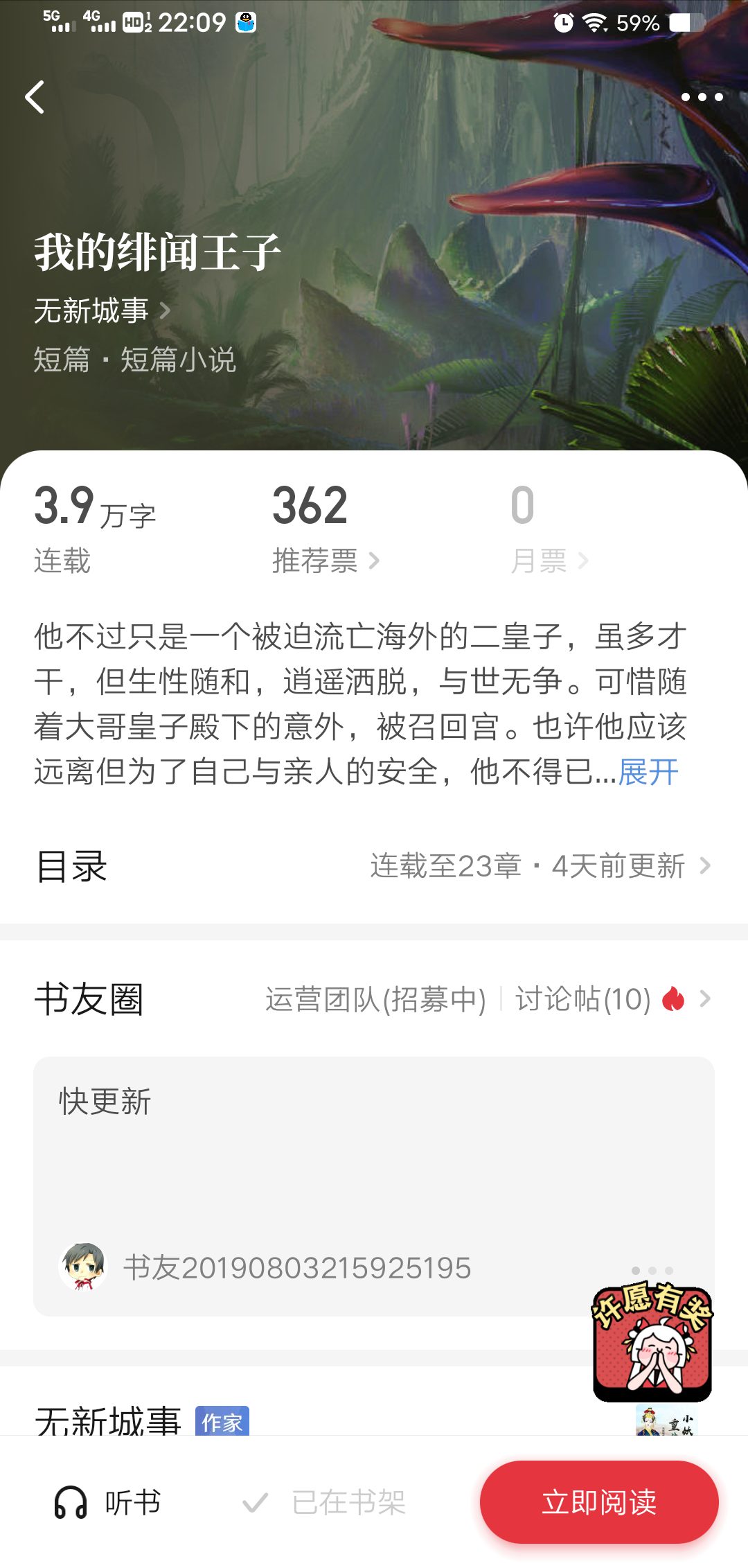This screenshot has height=1568, width=748.
Task: Go back using the top-left arrow
Action: [35, 97]
